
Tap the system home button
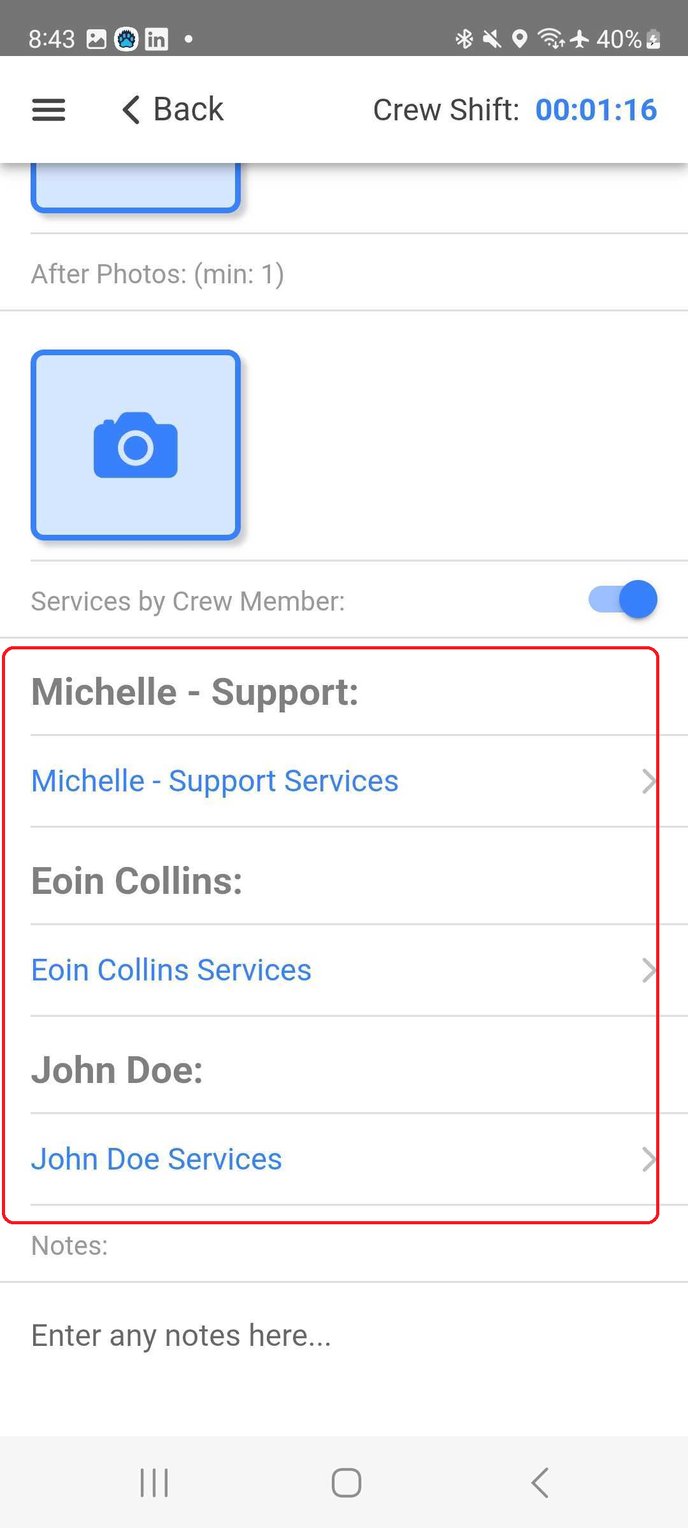click(346, 1482)
